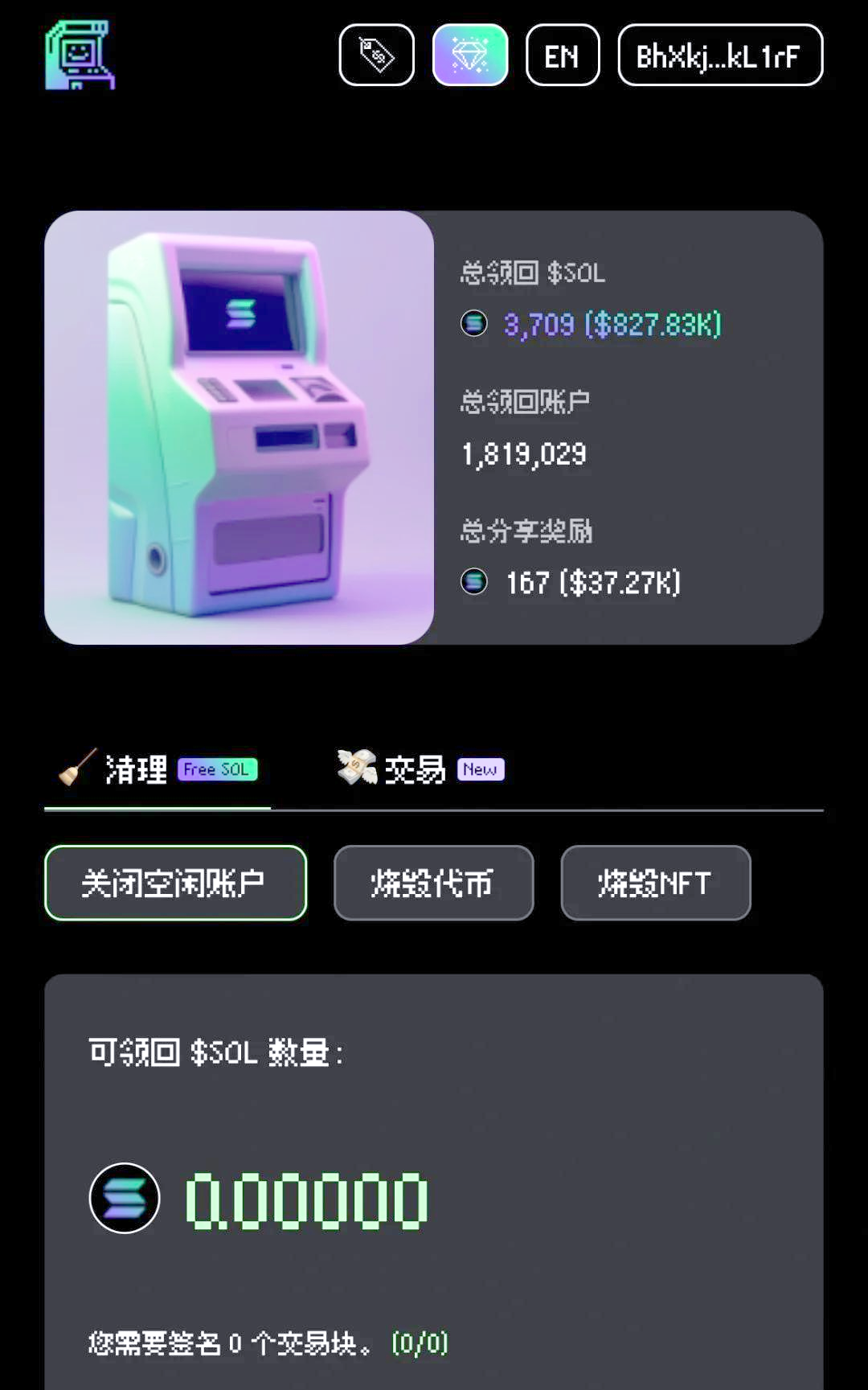Viewport: 868px width, 1390px height.
Task: Tap the arcade machine logo
Action: (80, 55)
